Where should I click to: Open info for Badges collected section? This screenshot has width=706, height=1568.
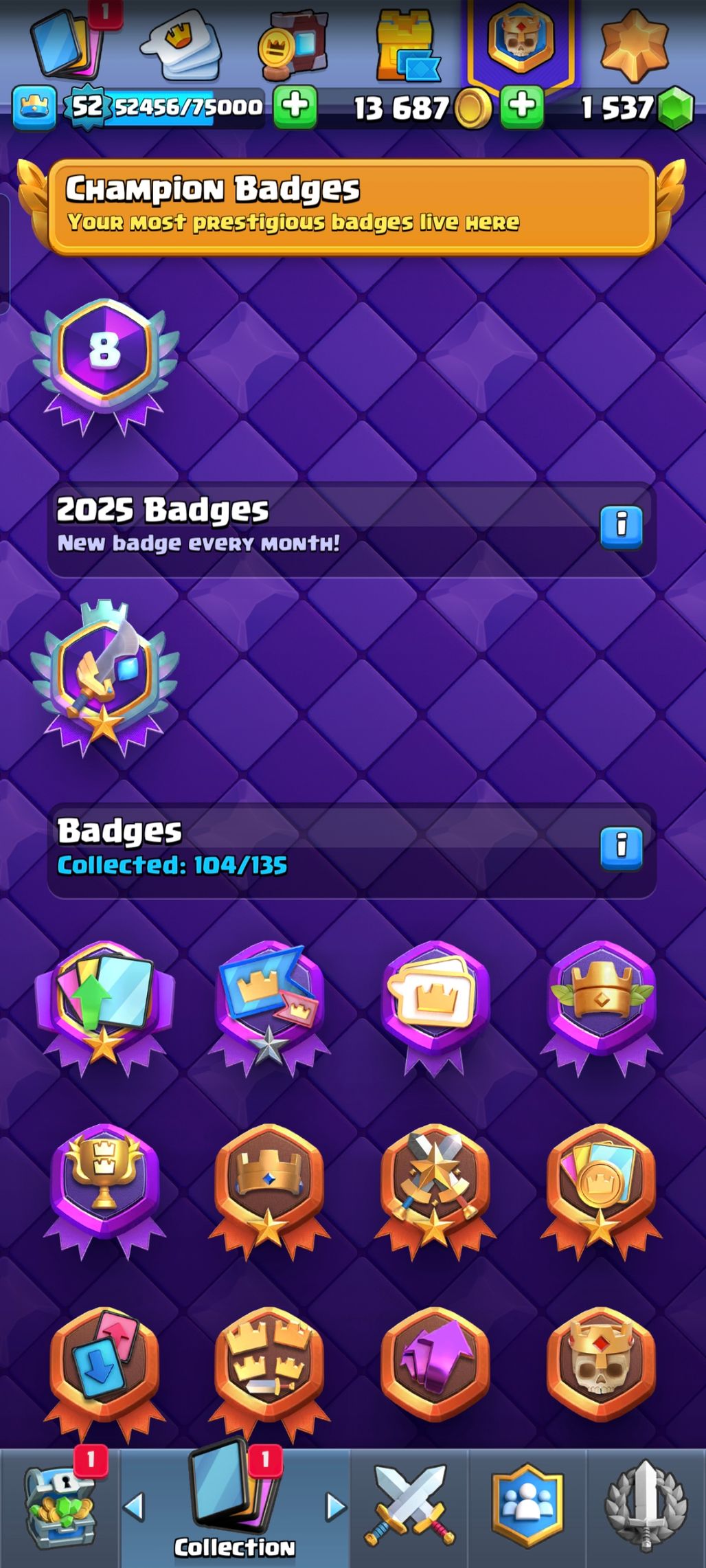click(x=621, y=848)
